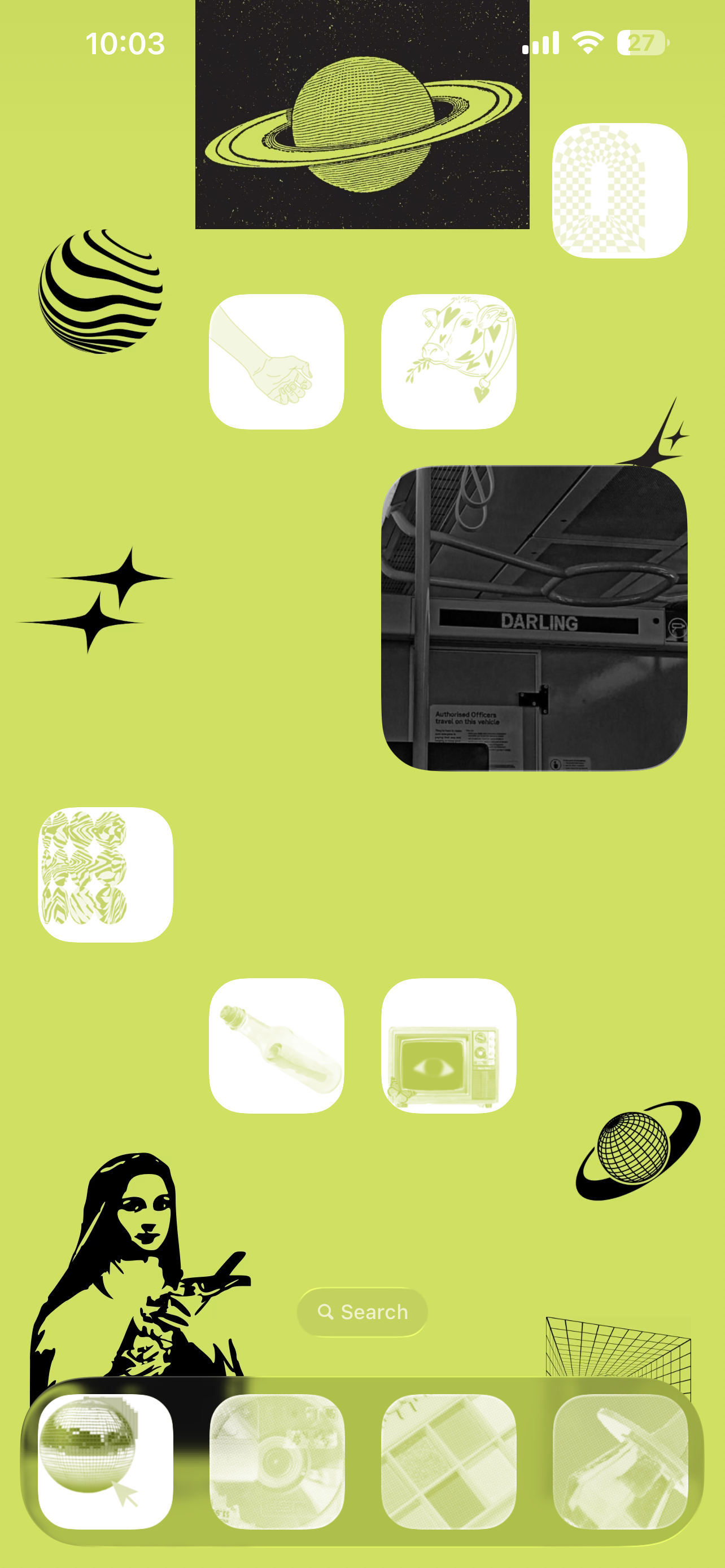Open the disco ball app in the dock

106,1461
